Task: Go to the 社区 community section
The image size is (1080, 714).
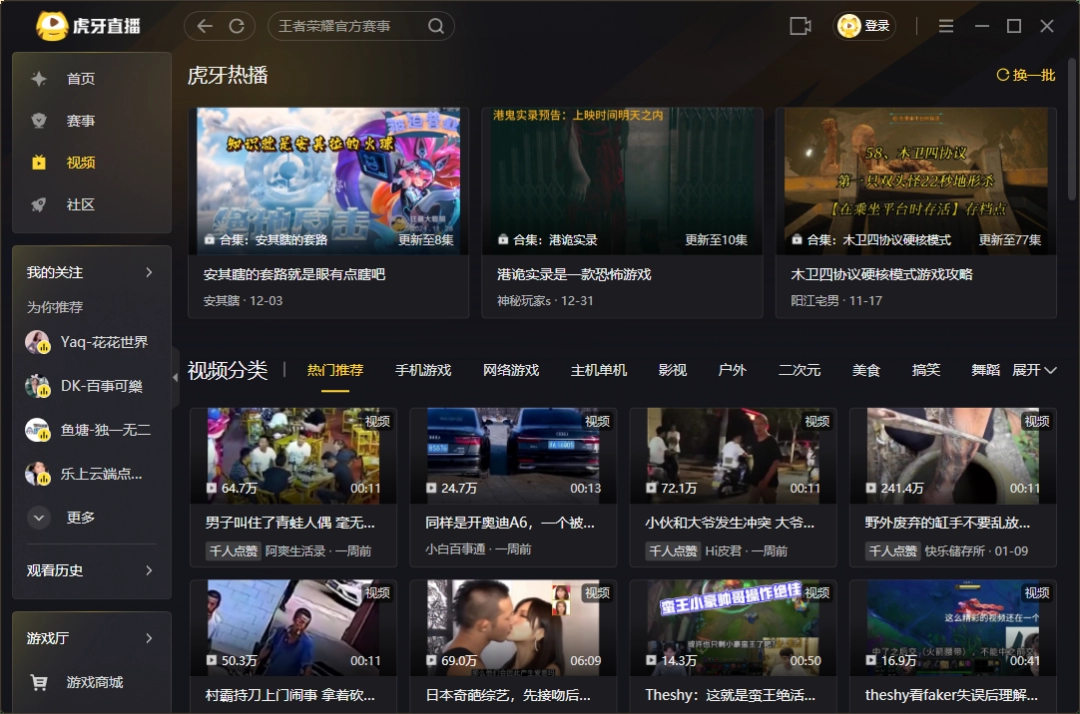Action: (80, 205)
